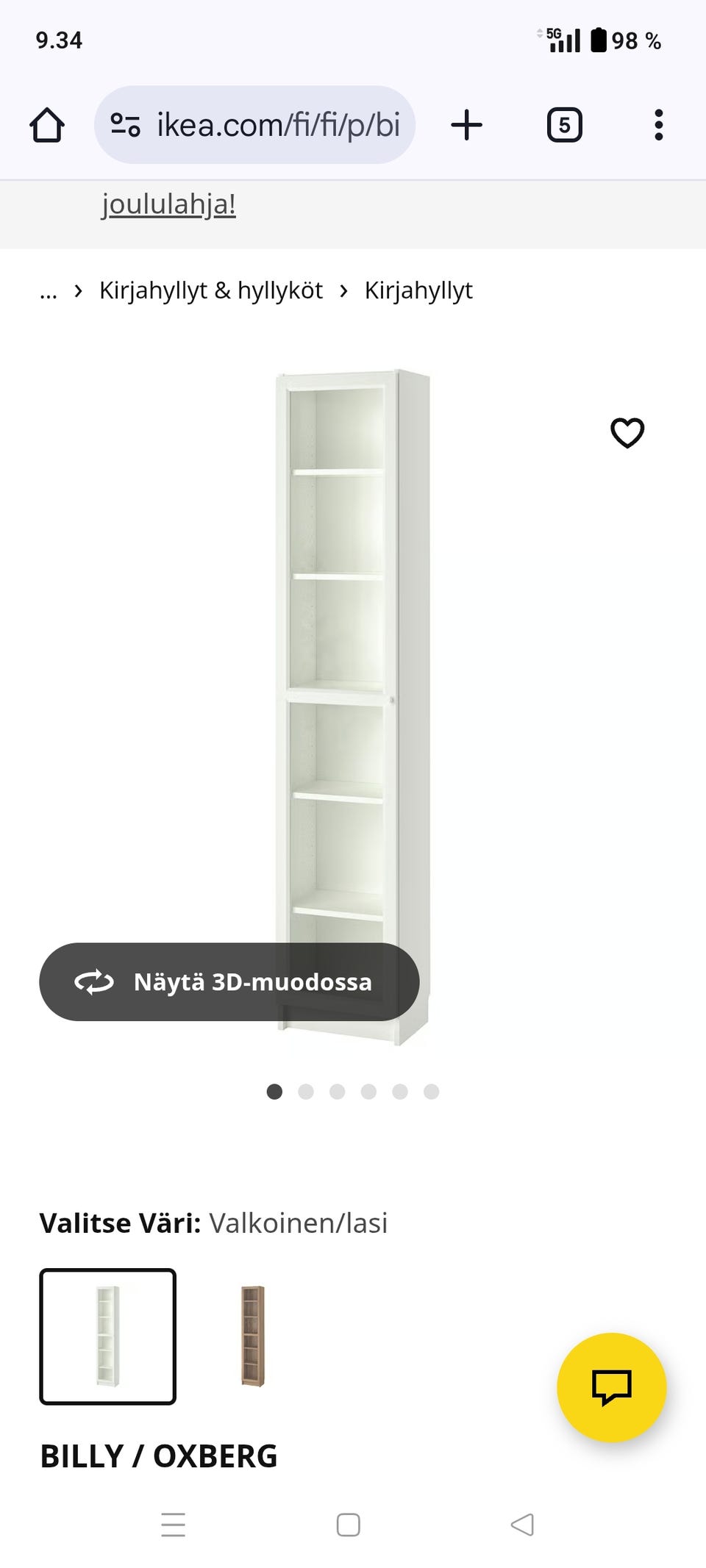Expand the collapsed breadcrumb ellipsis
The image size is (706, 1568).
click(x=49, y=291)
